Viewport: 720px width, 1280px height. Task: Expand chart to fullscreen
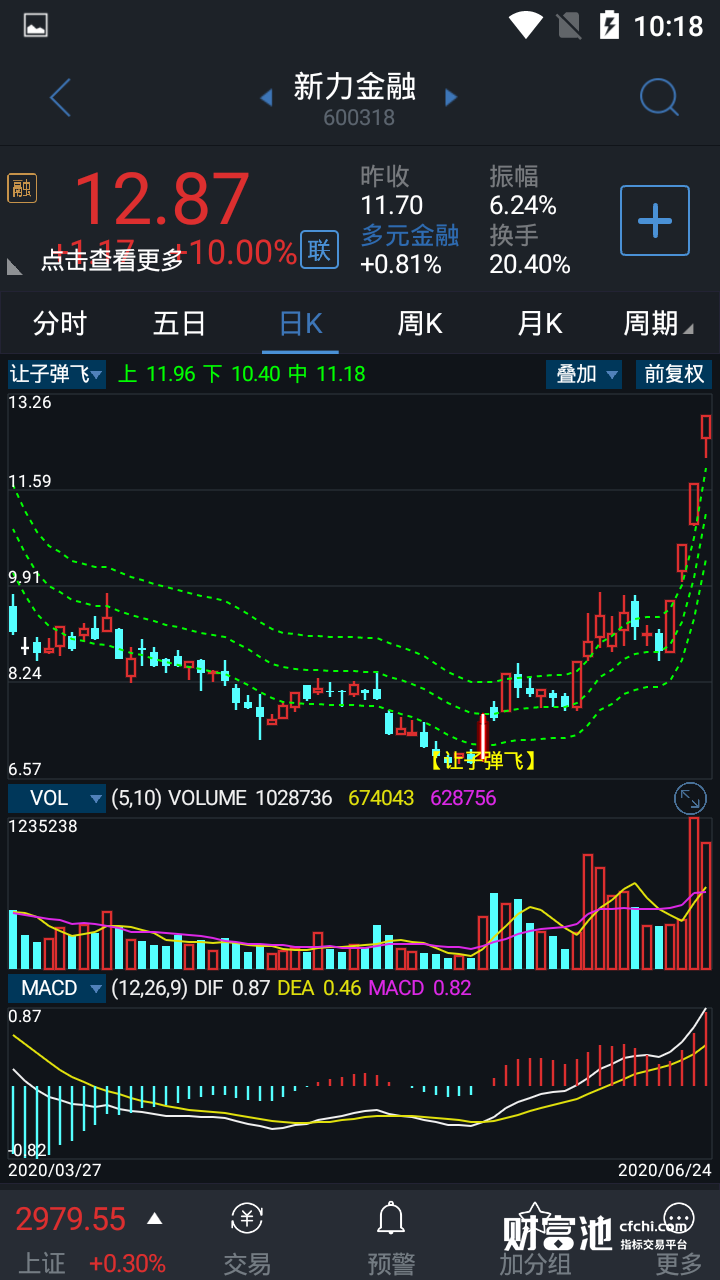[690, 798]
